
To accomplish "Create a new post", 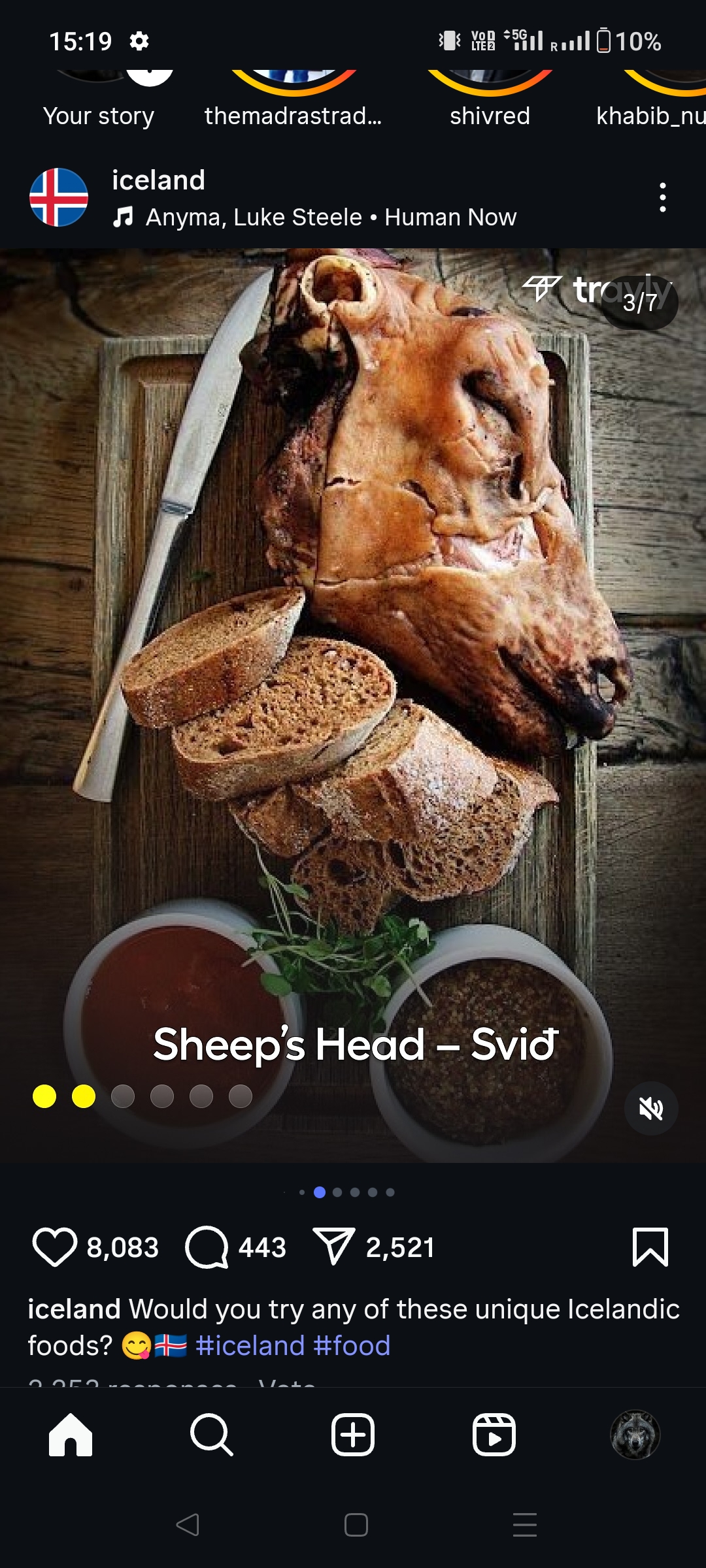I will (x=353, y=1435).
